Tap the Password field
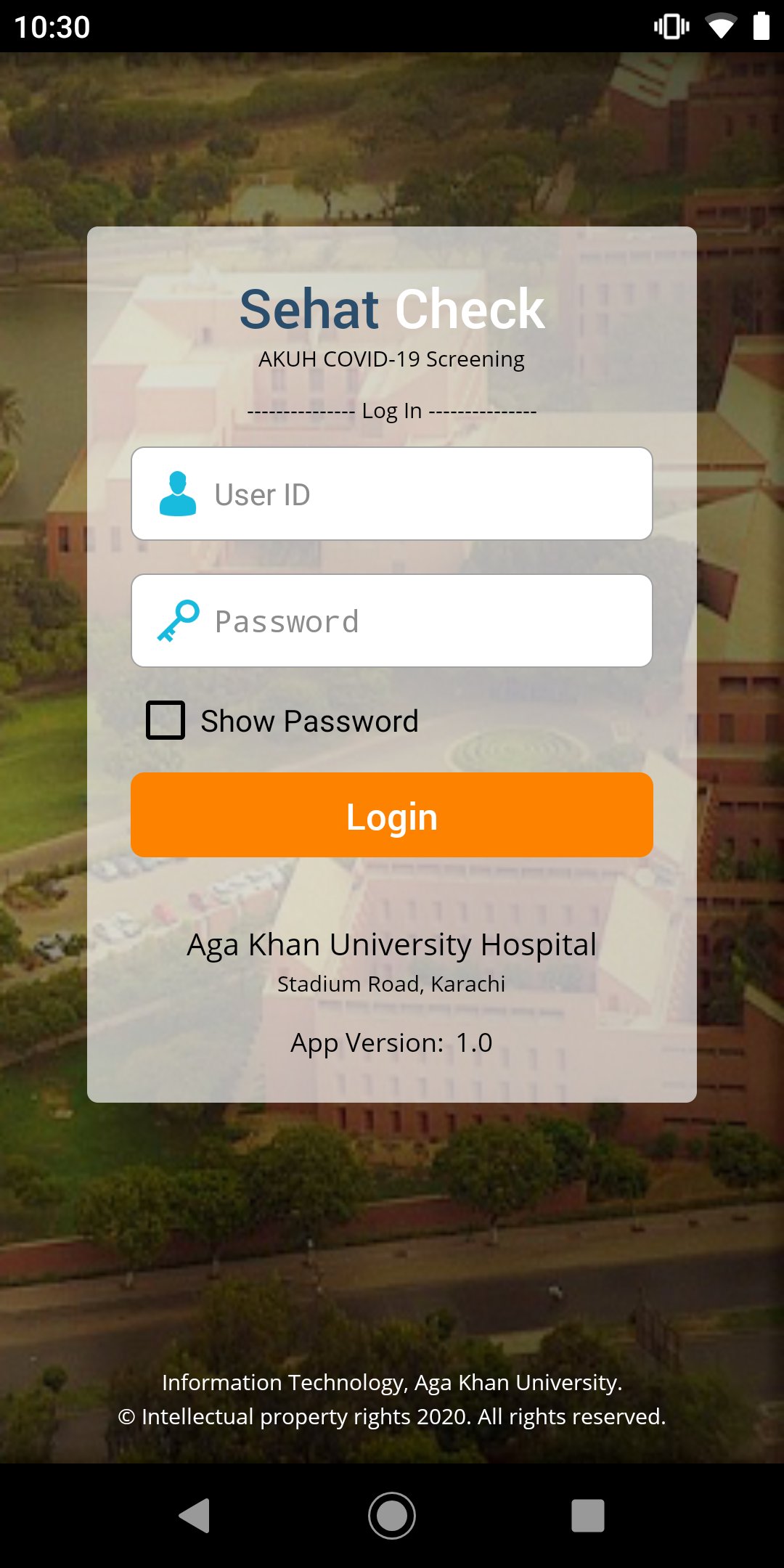Image resolution: width=784 pixels, height=1568 pixels. (x=421, y=621)
